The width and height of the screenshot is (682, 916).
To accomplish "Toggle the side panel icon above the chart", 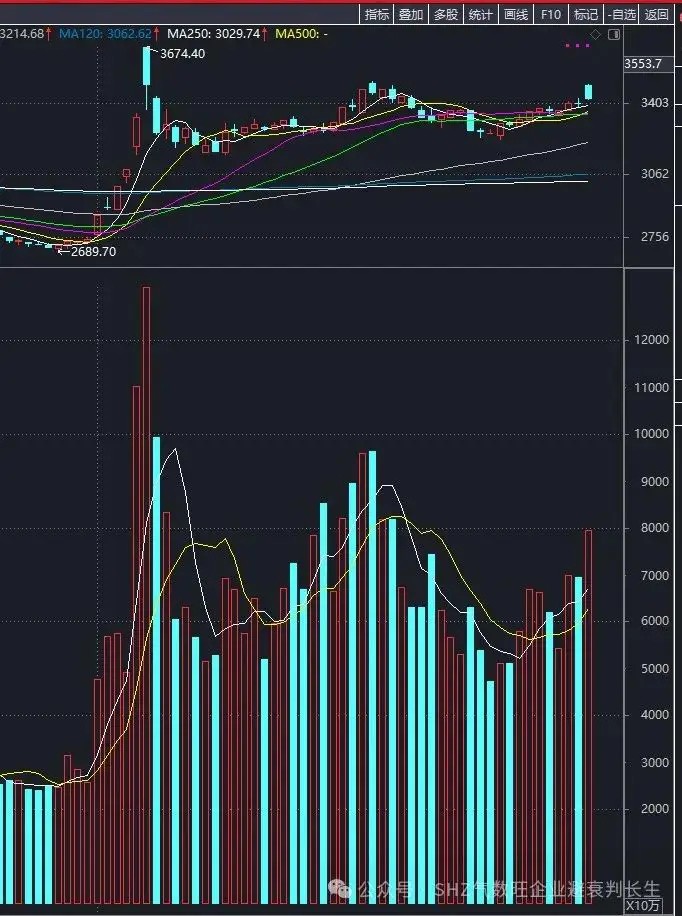I will [614, 34].
